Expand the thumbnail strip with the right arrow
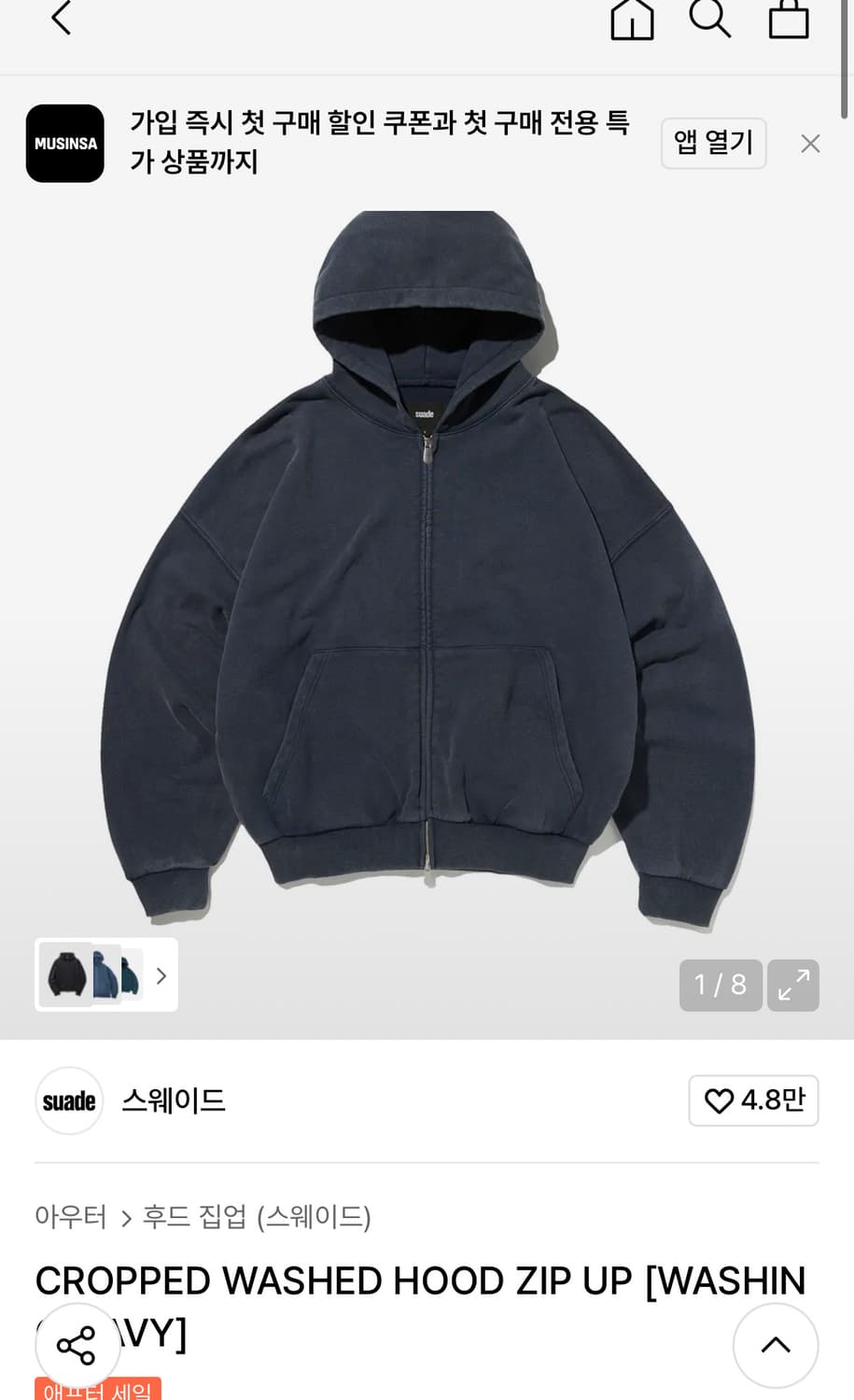The width and height of the screenshot is (854, 1400). tap(161, 974)
